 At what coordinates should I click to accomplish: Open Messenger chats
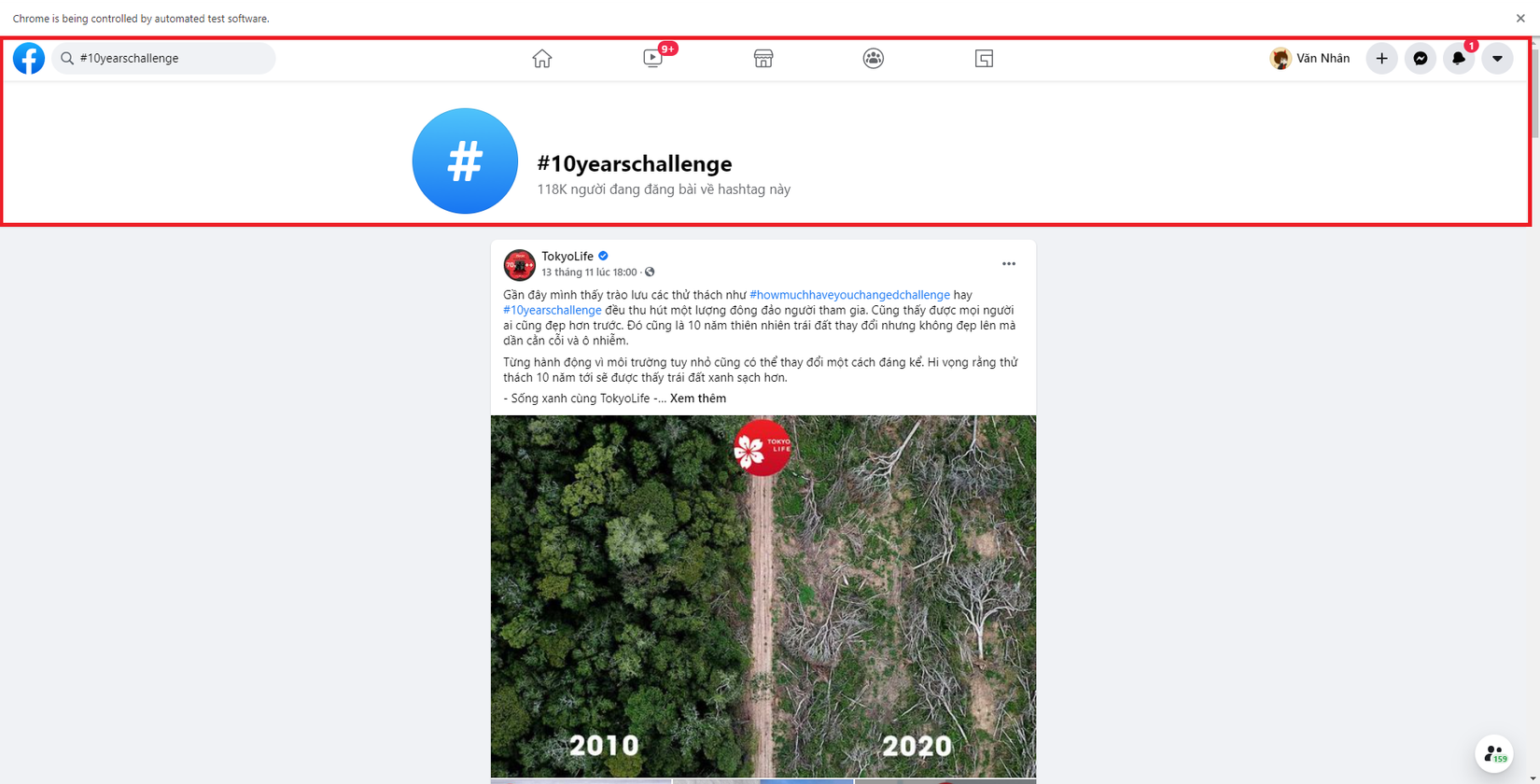[x=1420, y=58]
